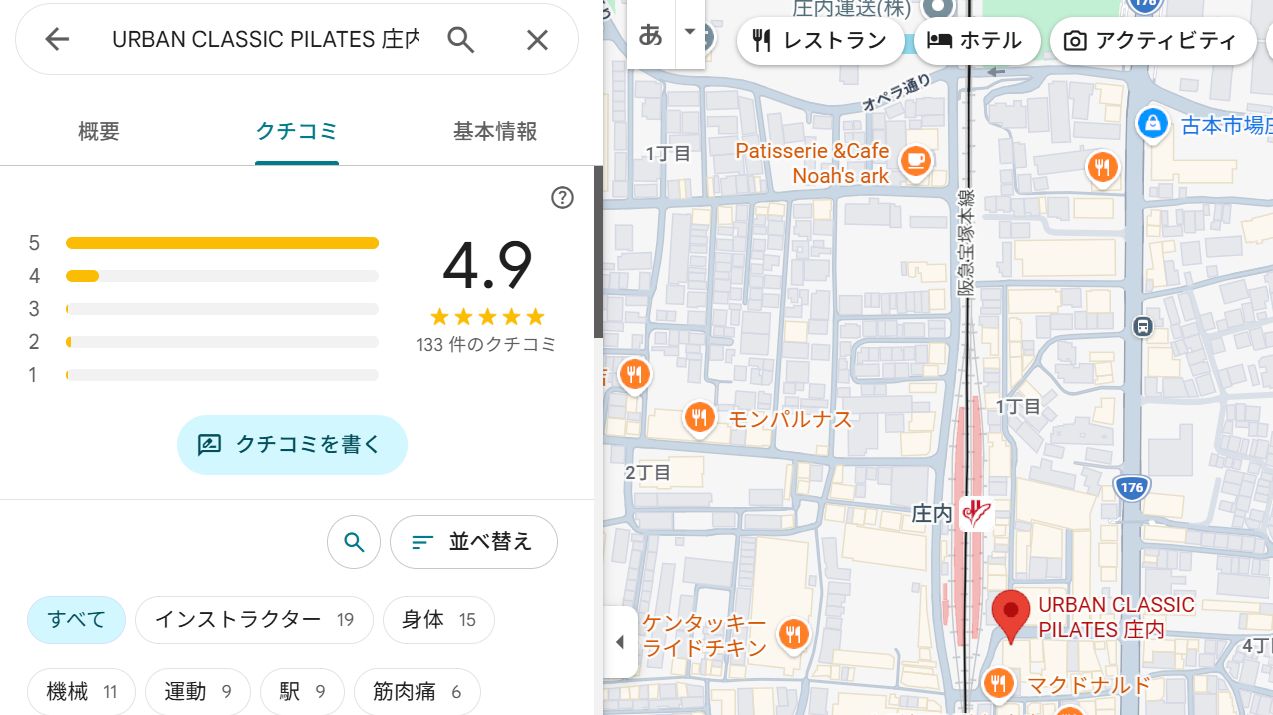
Task: Search within reviews using the magnifier button
Action: point(354,542)
